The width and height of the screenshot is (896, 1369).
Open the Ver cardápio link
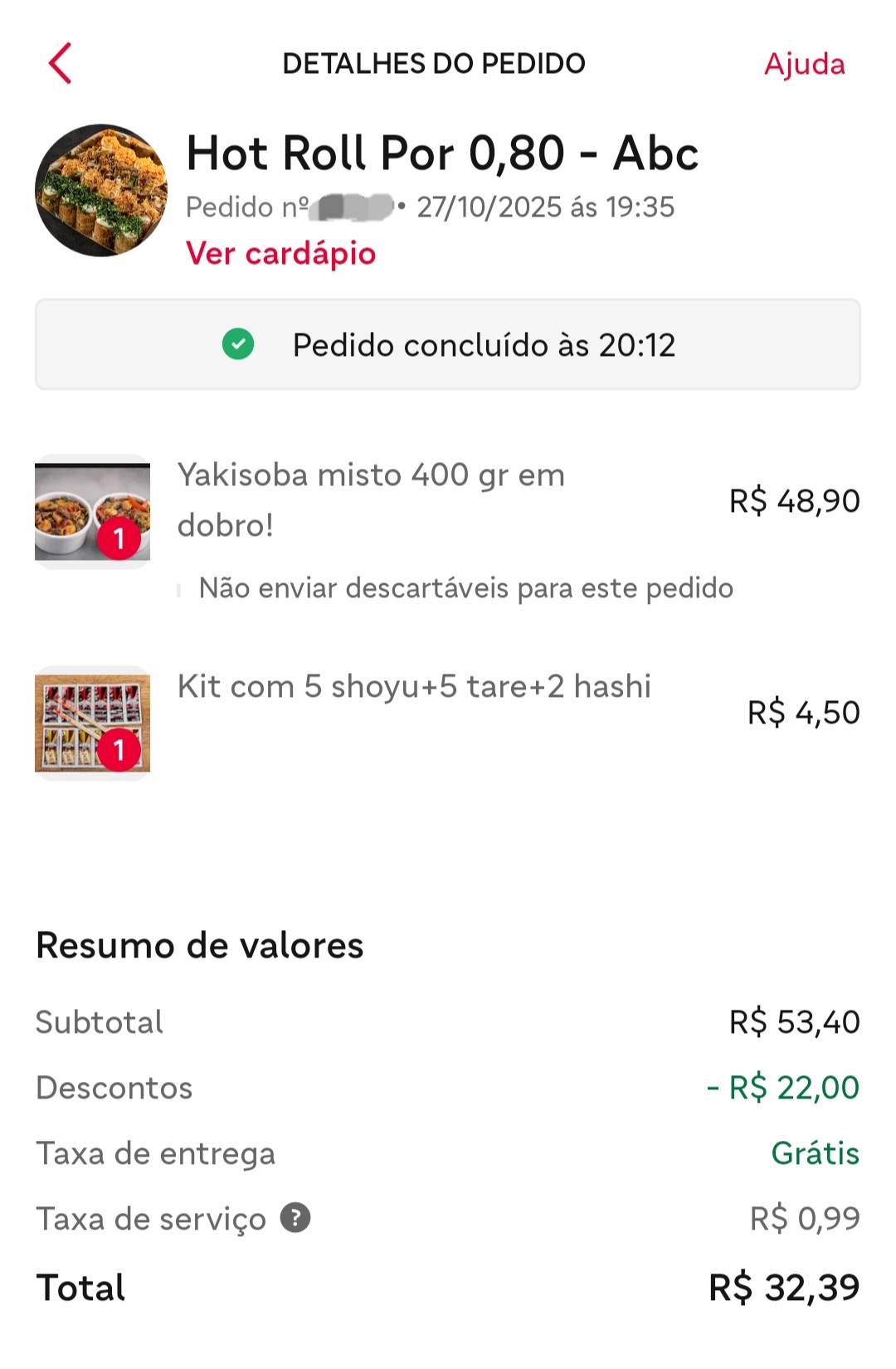pyautogui.click(x=280, y=253)
